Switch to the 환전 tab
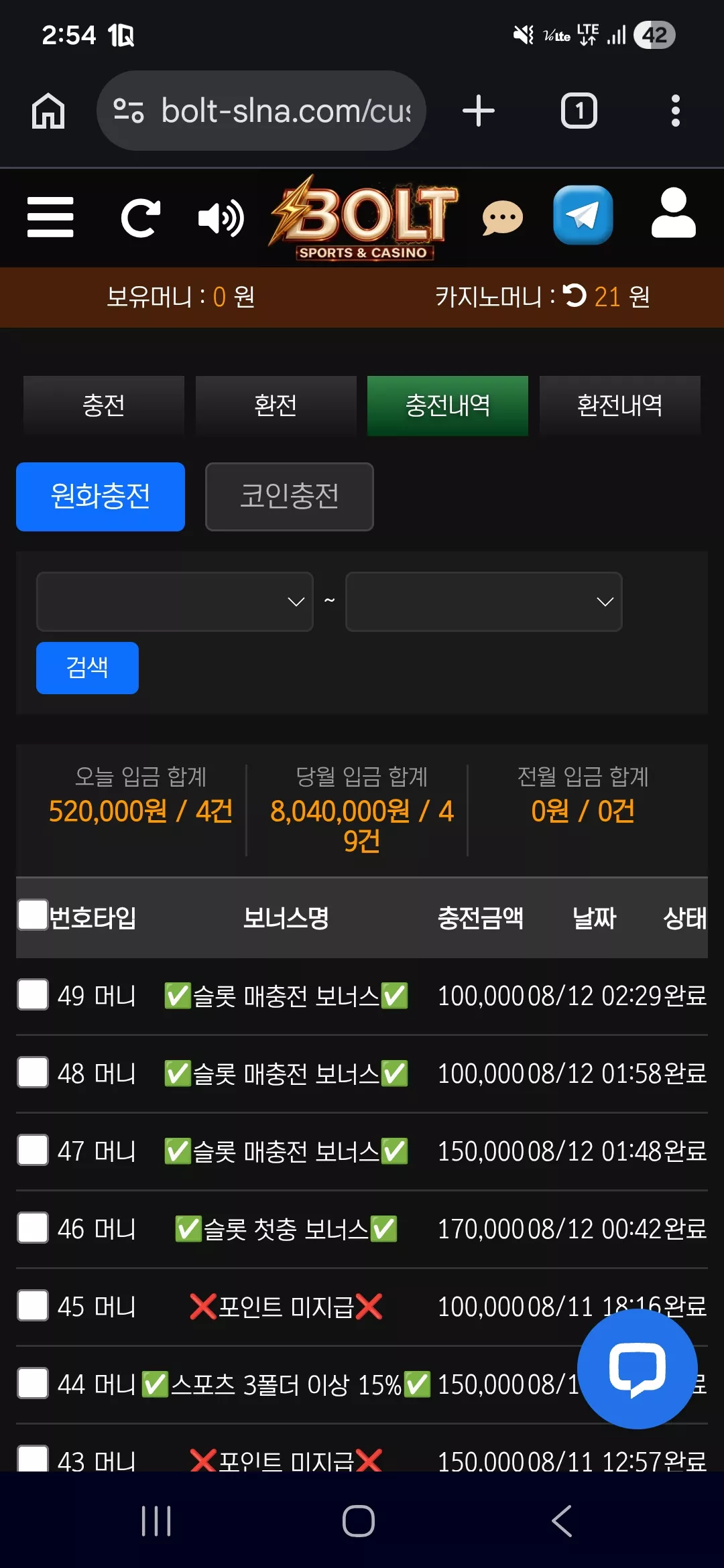The width and height of the screenshot is (724, 1568). (x=276, y=405)
